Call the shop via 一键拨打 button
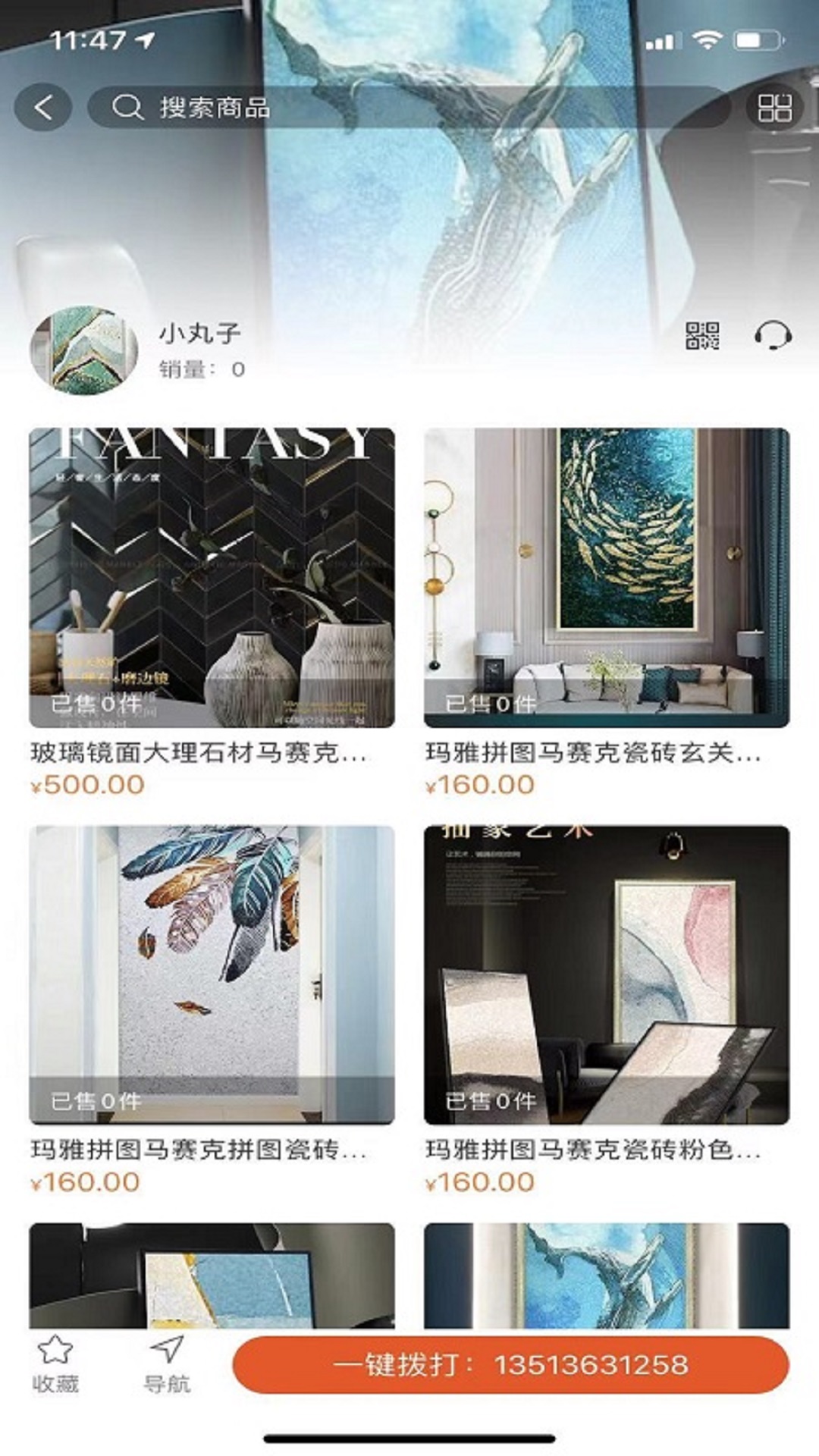Image resolution: width=819 pixels, height=1456 pixels. click(x=510, y=1365)
